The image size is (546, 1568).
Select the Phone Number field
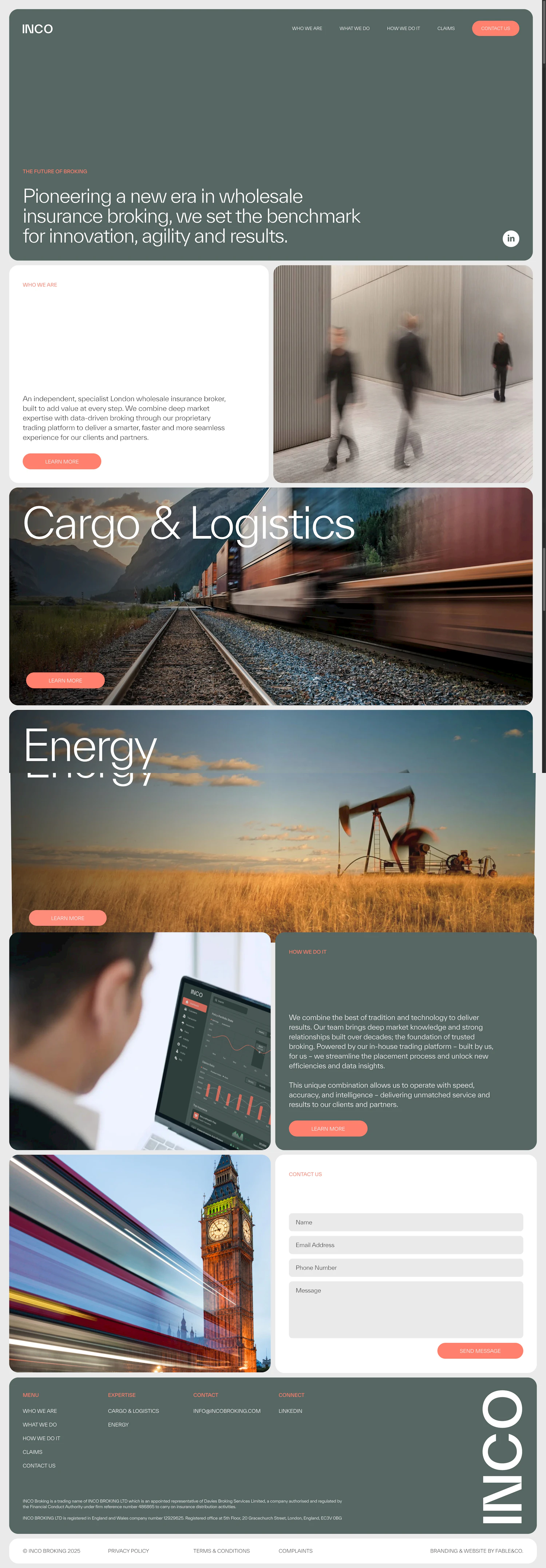(x=405, y=1267)
